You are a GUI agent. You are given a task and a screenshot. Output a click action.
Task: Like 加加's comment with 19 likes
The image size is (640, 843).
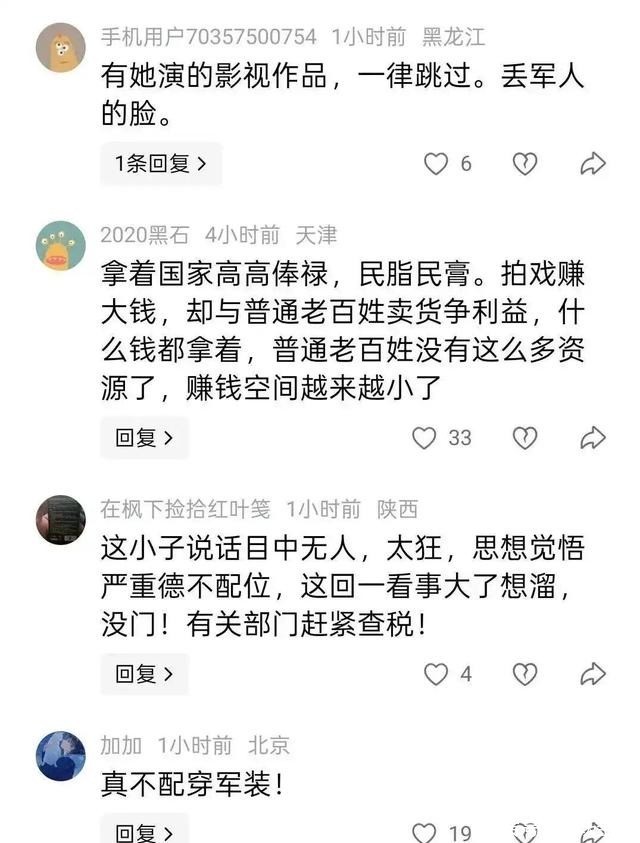[x=426, y=832]
